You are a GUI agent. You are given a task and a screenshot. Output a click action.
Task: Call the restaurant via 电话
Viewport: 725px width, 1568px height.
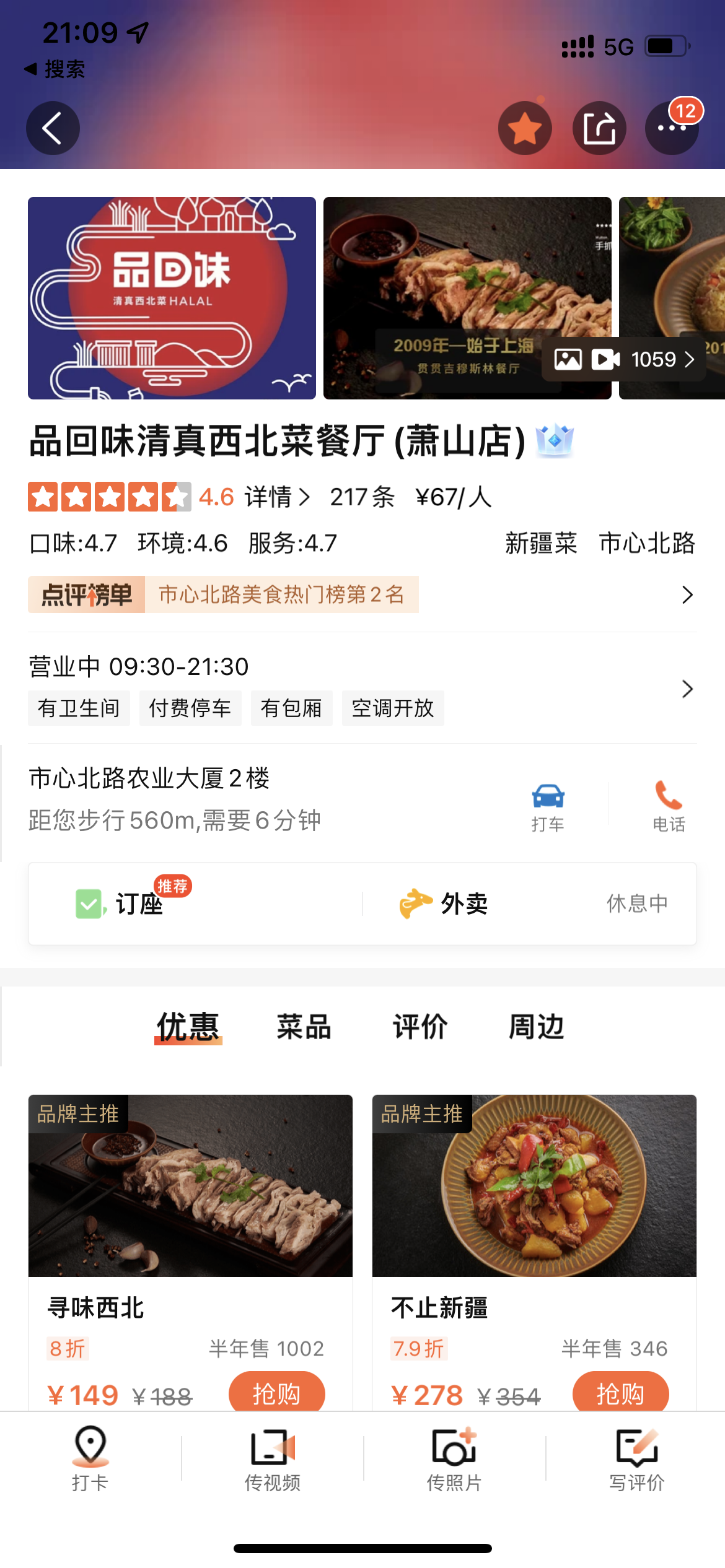pyautogui.click(x=669, y=806)
